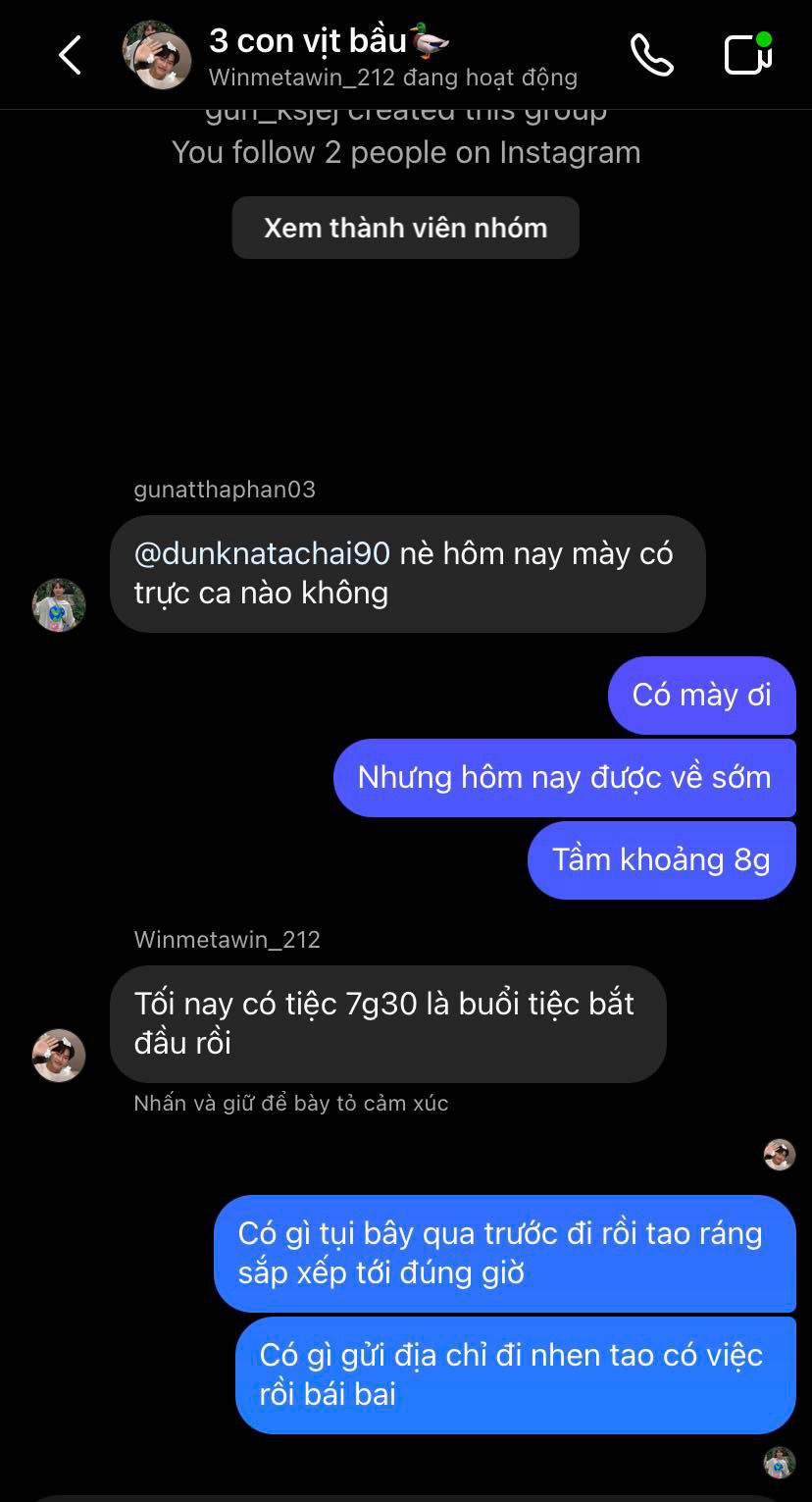
Task: Start a video call with the group
Action: (747, 55)
